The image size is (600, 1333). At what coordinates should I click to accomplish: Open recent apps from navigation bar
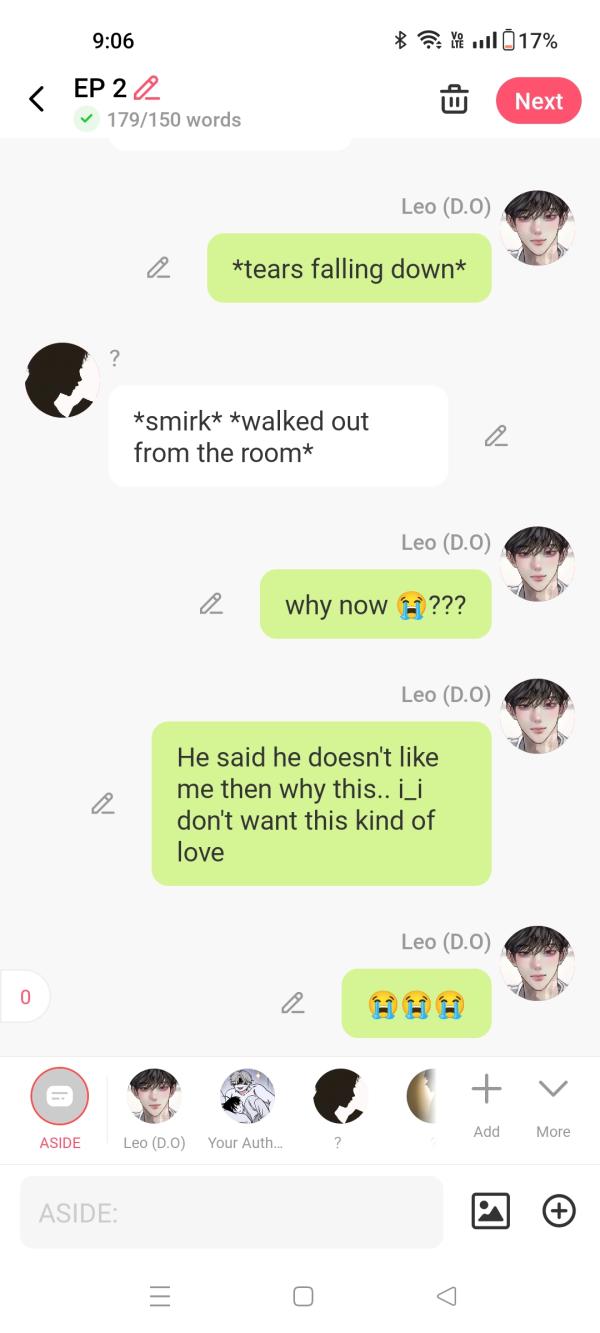(160, 1296)
